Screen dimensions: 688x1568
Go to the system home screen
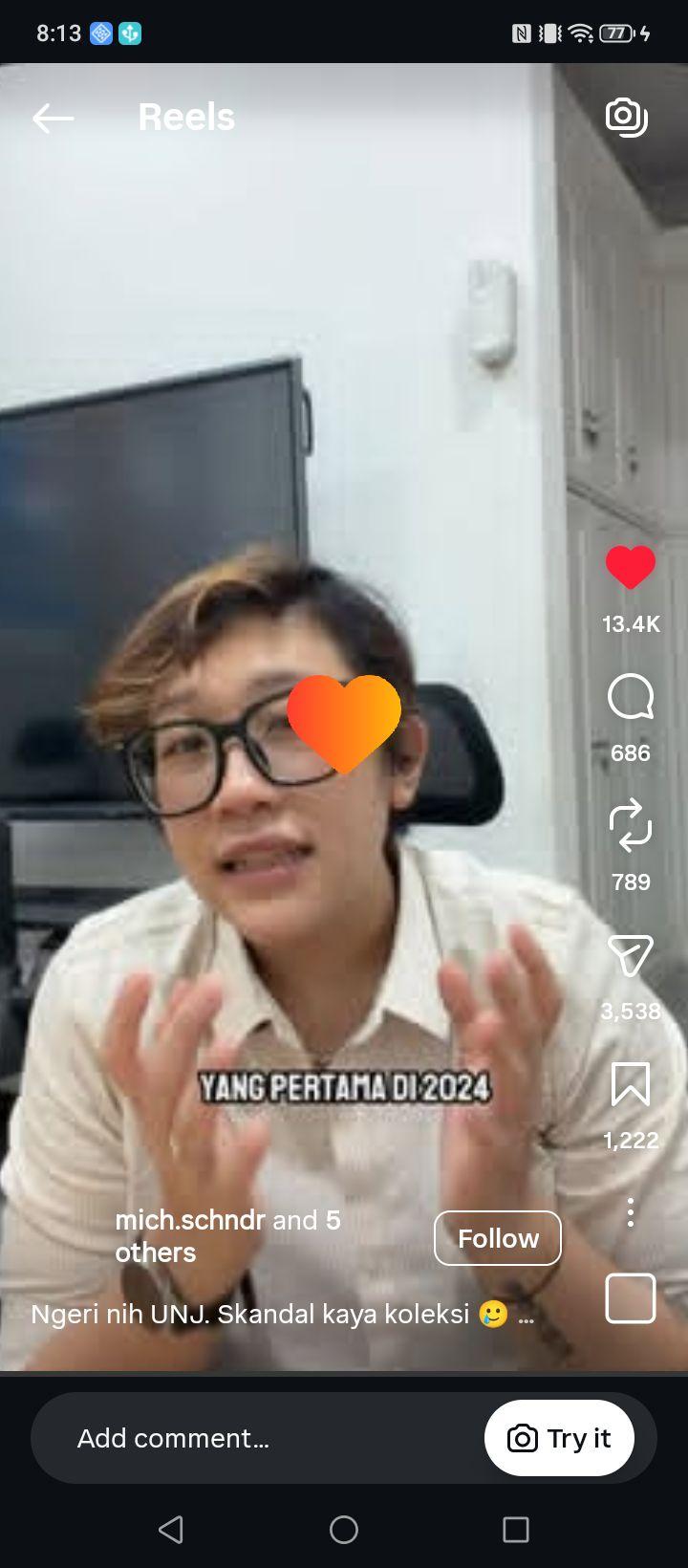(x=344, y=1530)
